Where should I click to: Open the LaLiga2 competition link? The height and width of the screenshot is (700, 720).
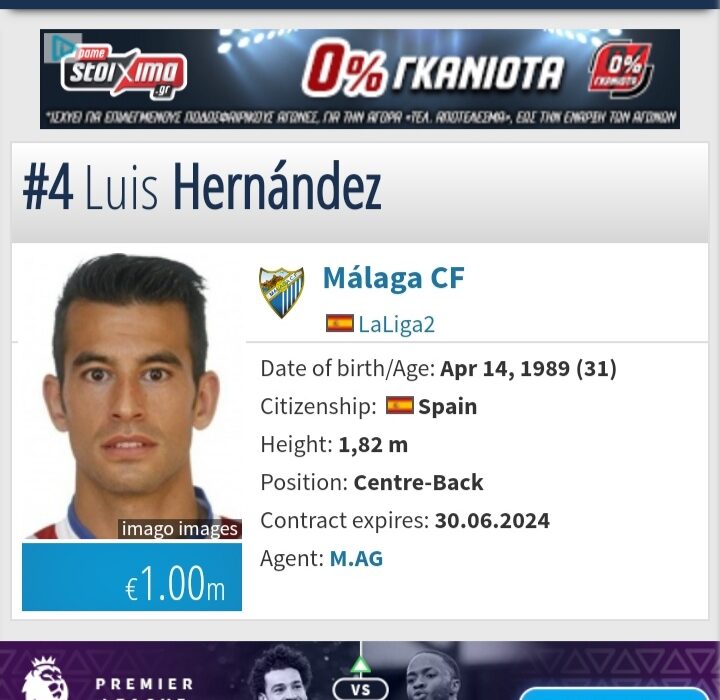(396, 325)
